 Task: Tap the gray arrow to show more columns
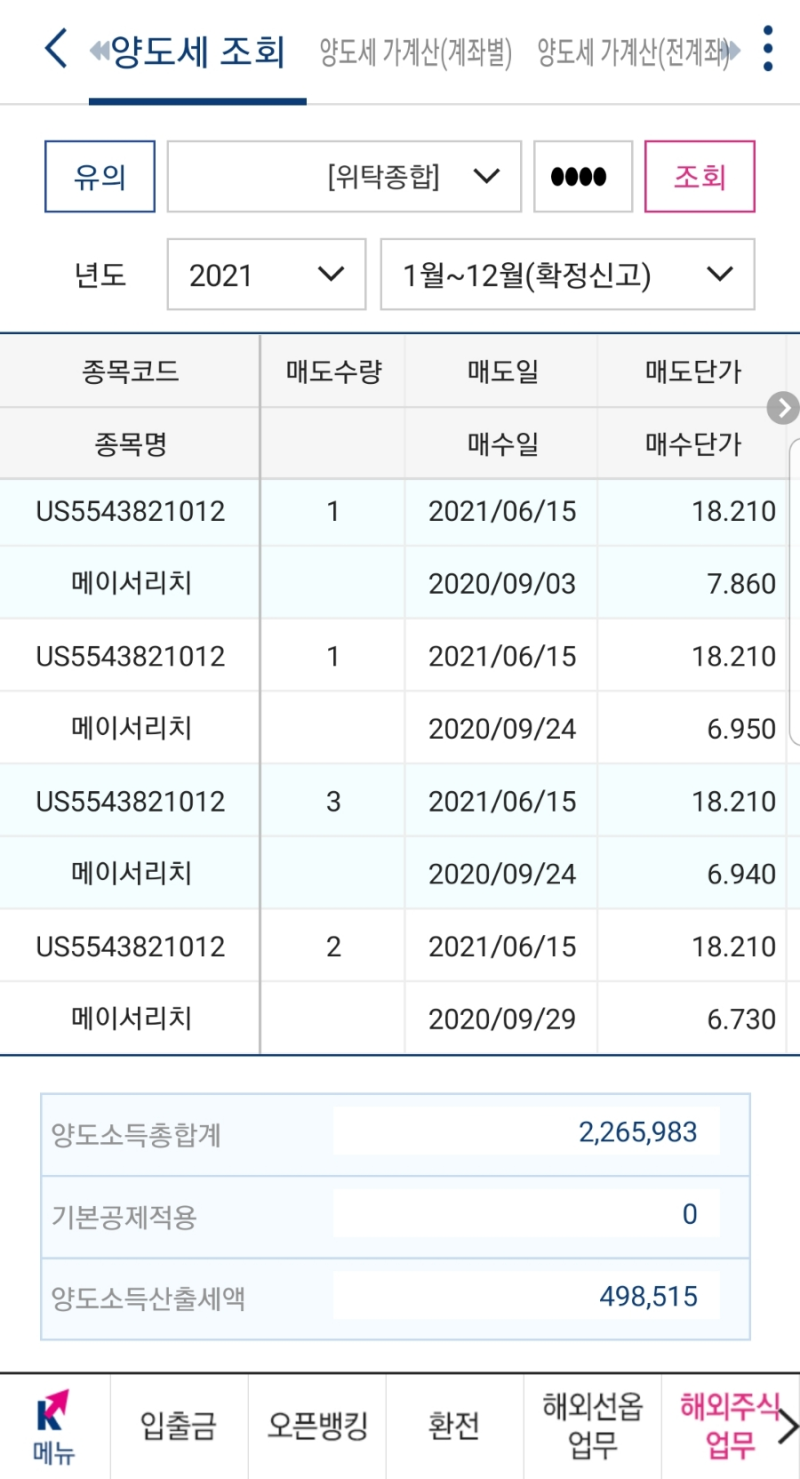coord(783,408)
